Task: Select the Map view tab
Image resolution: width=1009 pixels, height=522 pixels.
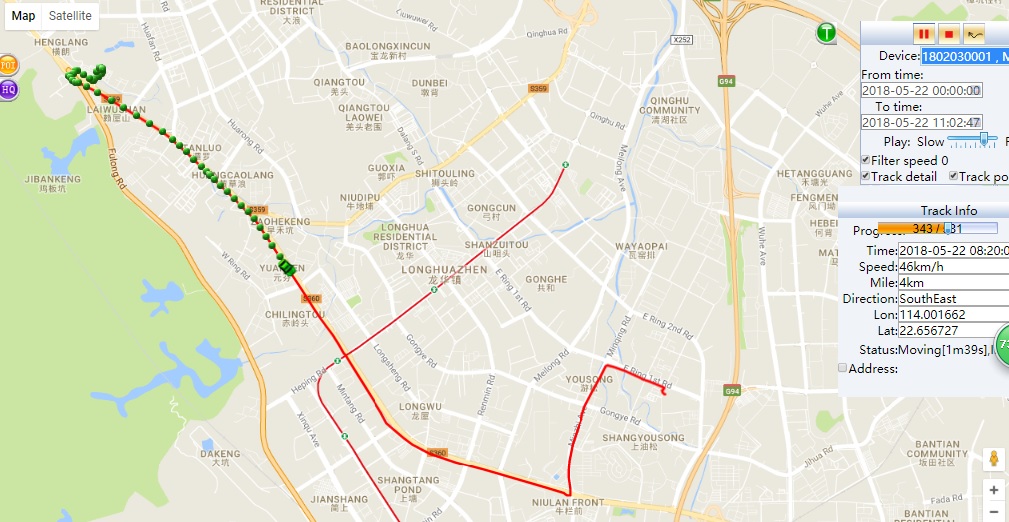Action: (23, 16)
